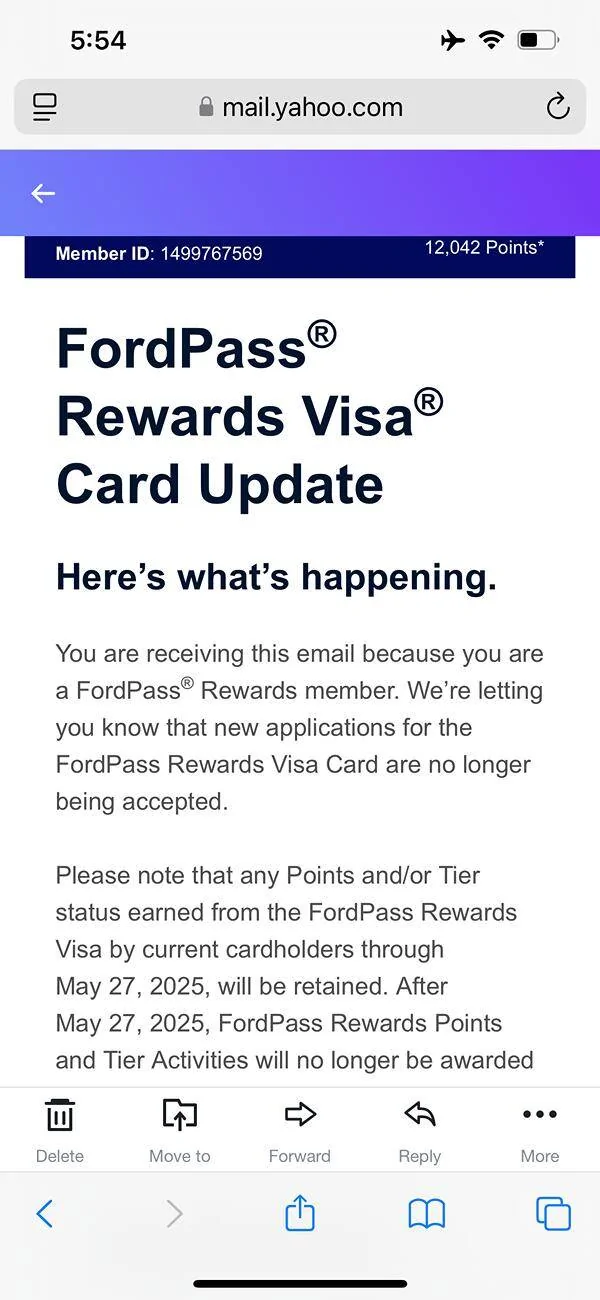The image size is (600, 1300).
Task: Open the Move to folder option
Action: tap(180, 1131)
